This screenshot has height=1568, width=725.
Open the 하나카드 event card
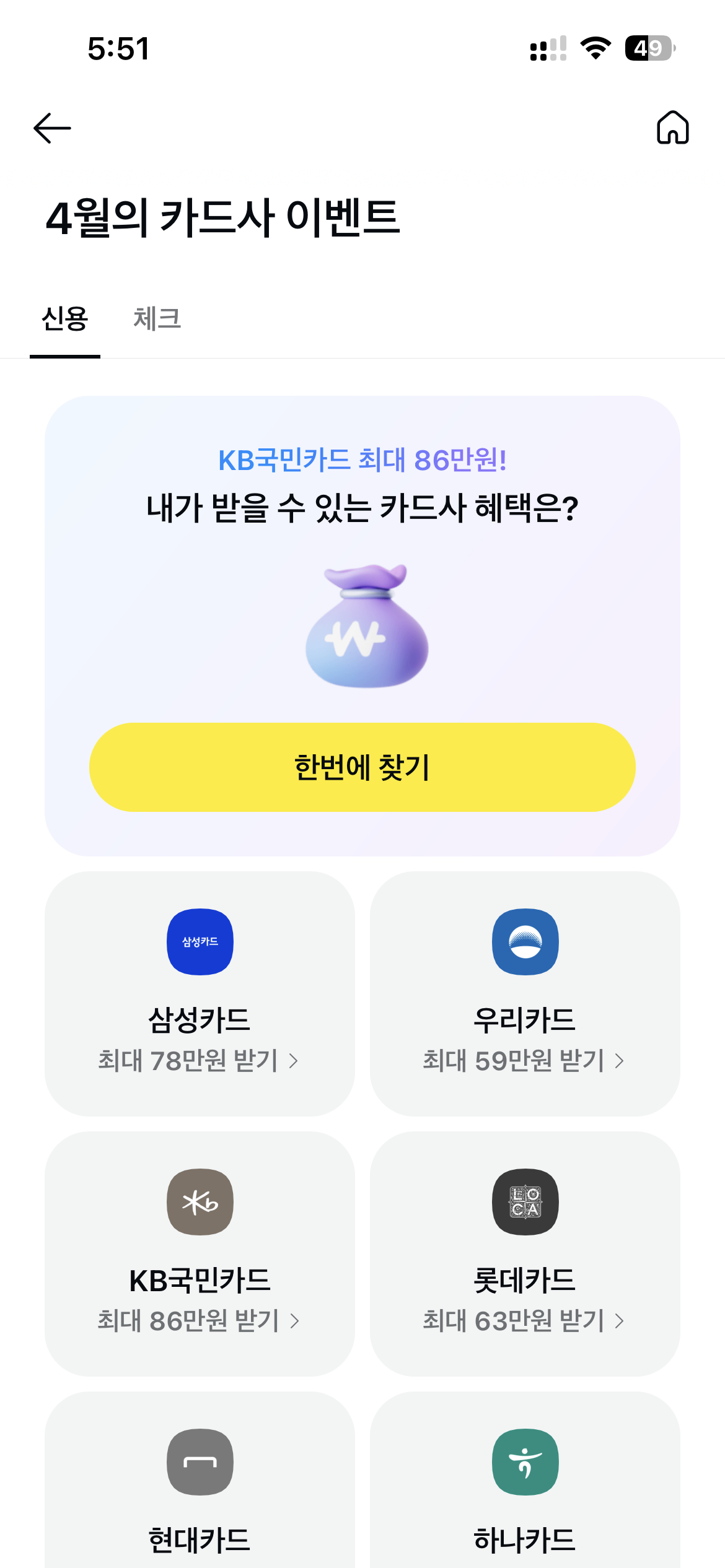point(525,1480)
